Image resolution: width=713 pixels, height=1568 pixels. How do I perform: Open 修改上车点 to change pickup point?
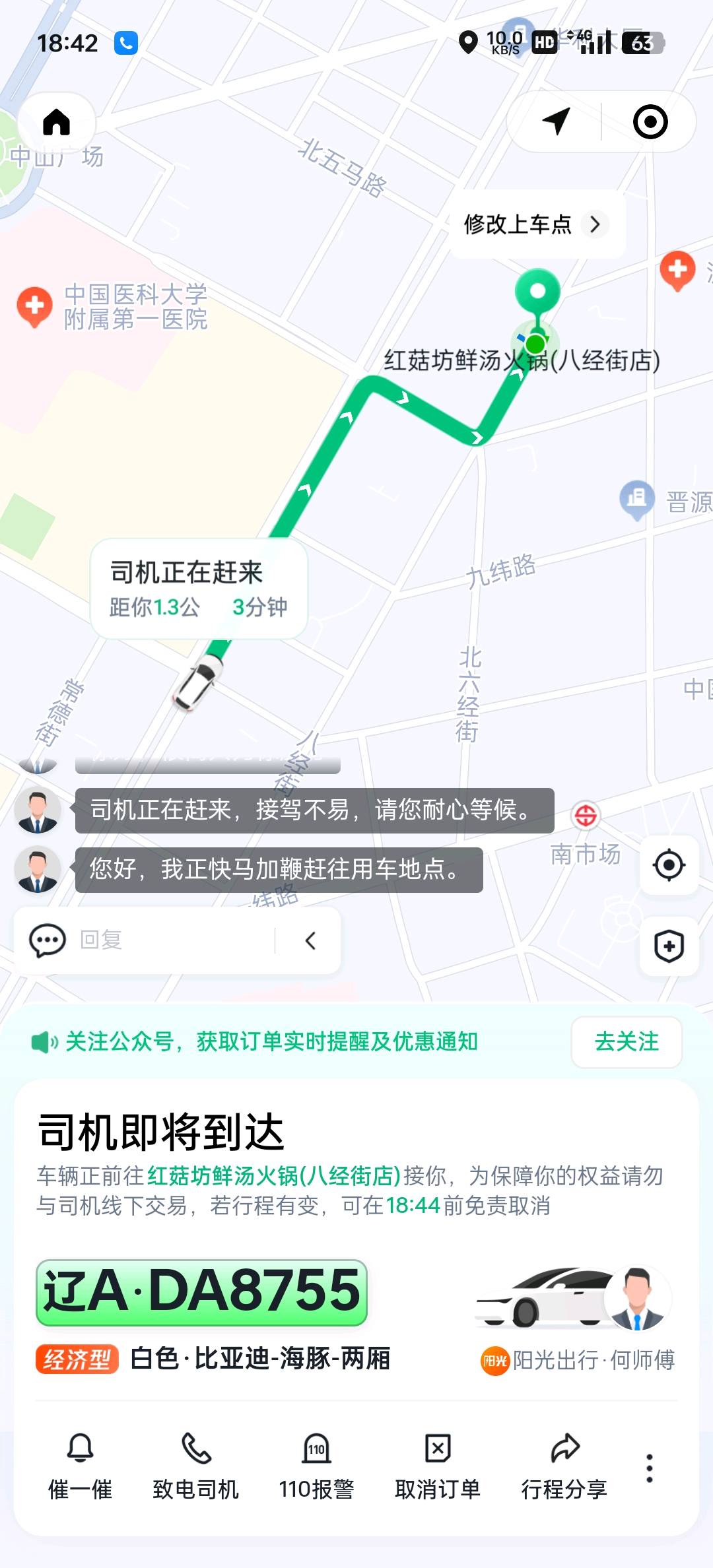(533, 224)
